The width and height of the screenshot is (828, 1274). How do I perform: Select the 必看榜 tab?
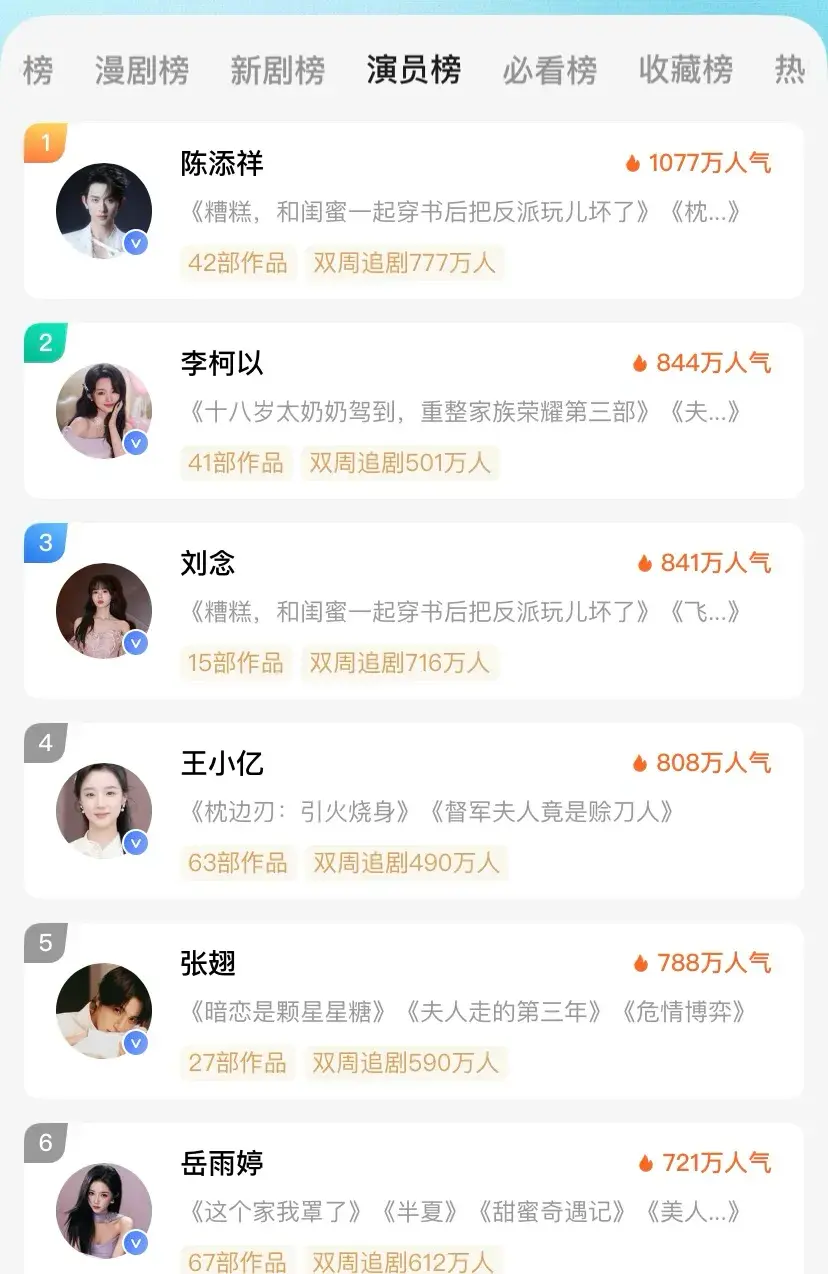549,71
